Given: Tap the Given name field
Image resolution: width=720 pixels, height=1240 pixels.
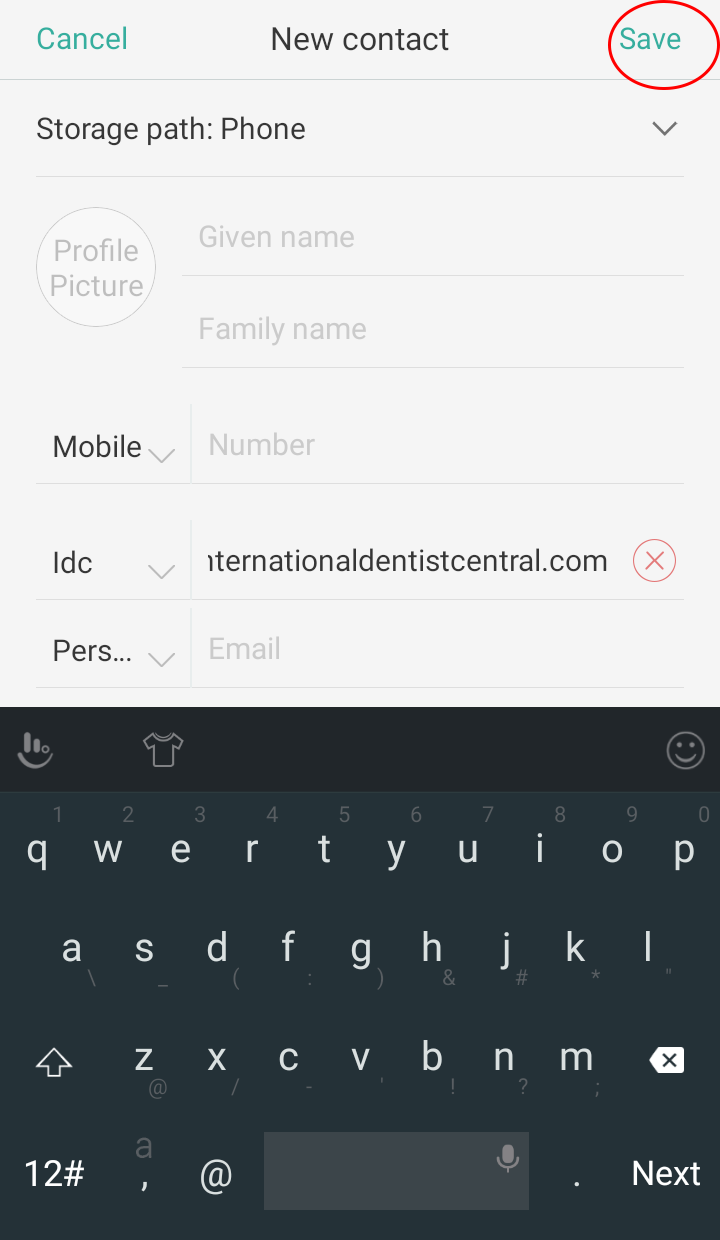Looking at the screenshot, I should pyautogui.click(x=433, y=237).
